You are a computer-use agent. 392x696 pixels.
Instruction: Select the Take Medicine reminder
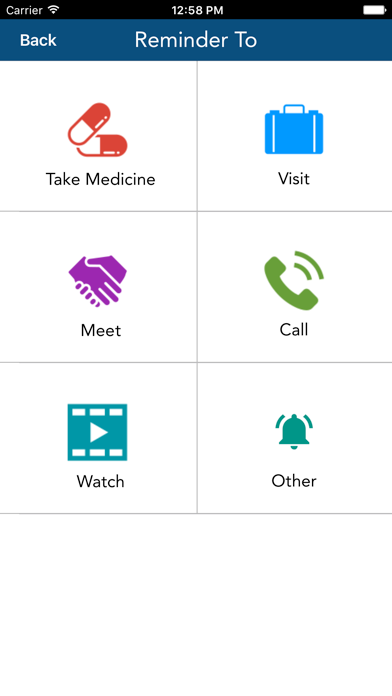click(98, 136)
